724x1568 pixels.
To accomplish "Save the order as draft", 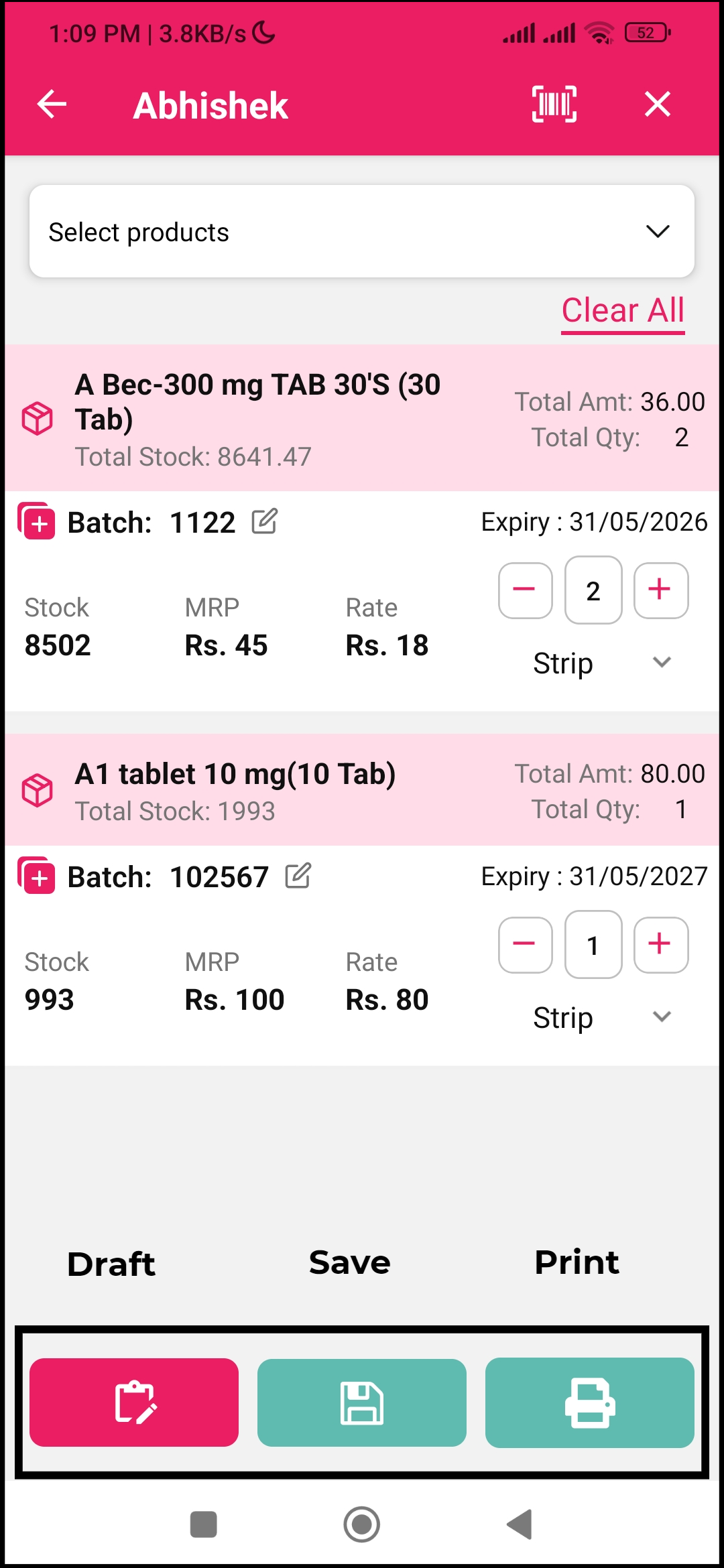I will 134,1402.
